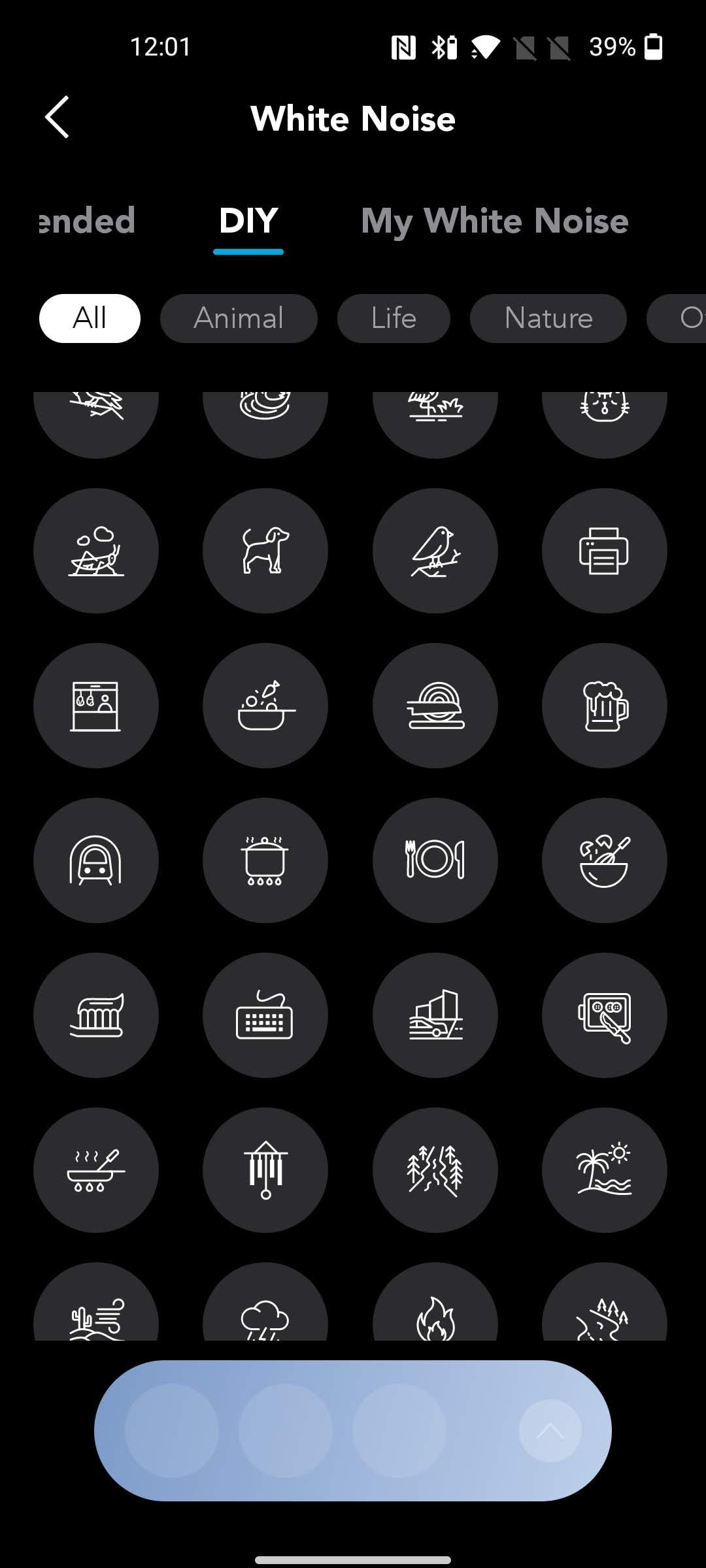
Task: Filter sounds by Nature category
Action: pyautogui.click(x=548, y=318)
